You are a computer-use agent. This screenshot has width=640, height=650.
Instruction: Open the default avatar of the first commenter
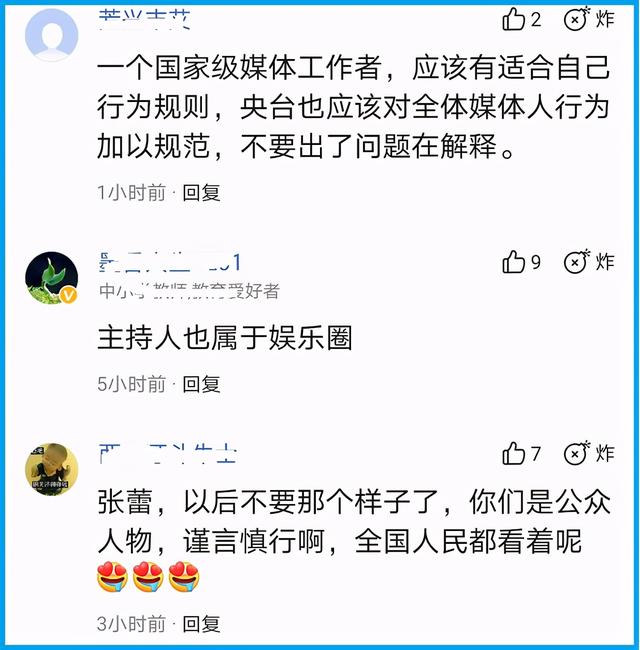[51, 34]
